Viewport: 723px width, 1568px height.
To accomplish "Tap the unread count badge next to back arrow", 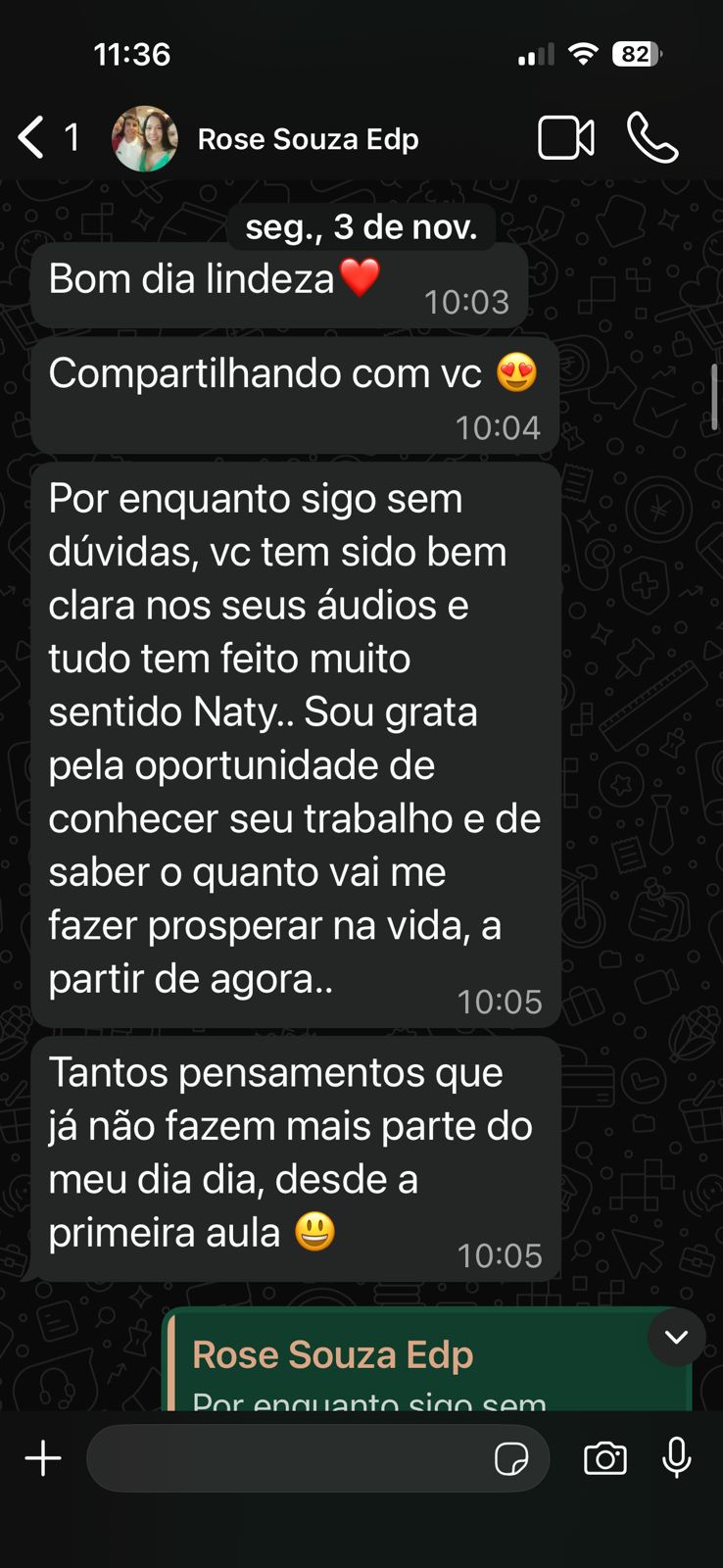I will [72, 138].
